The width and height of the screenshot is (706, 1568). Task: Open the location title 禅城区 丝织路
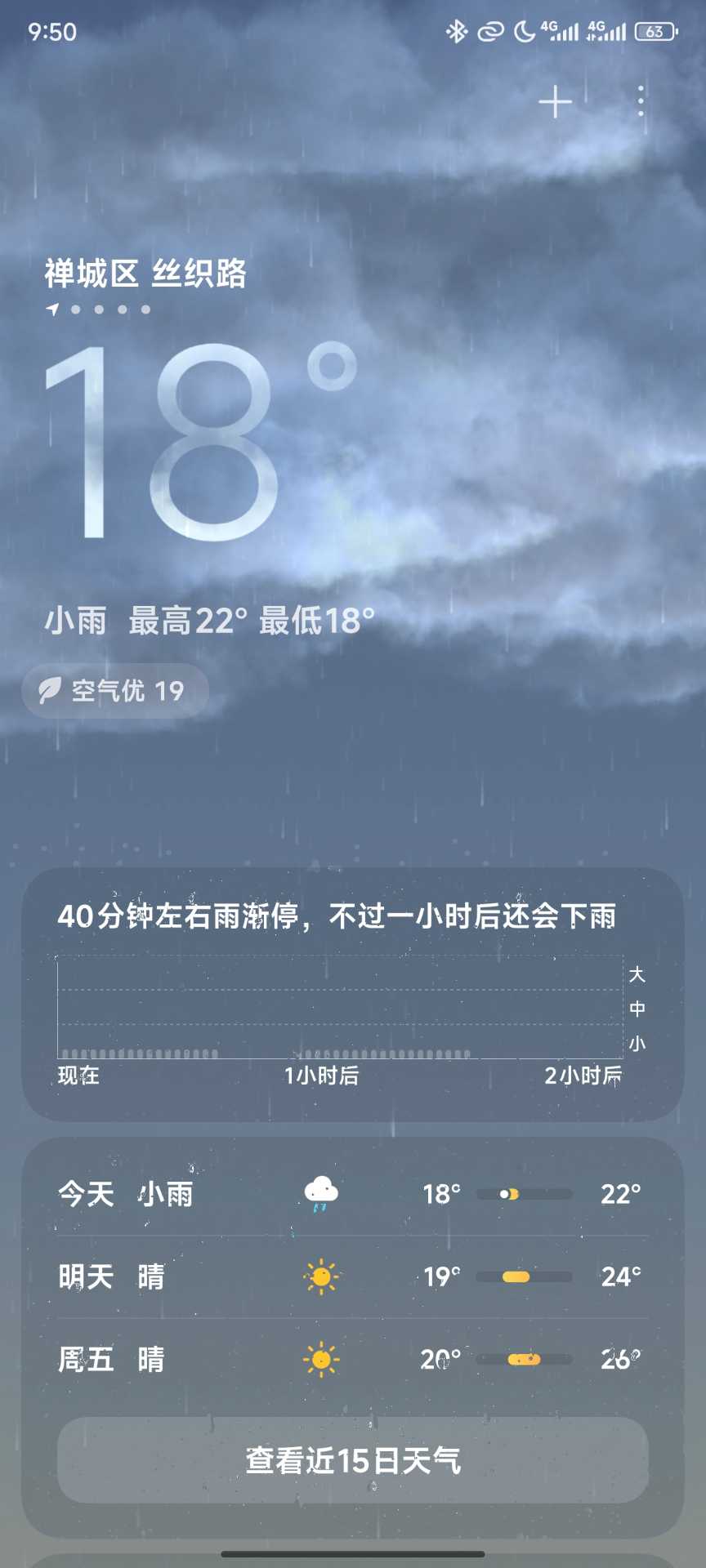point(145,274)
